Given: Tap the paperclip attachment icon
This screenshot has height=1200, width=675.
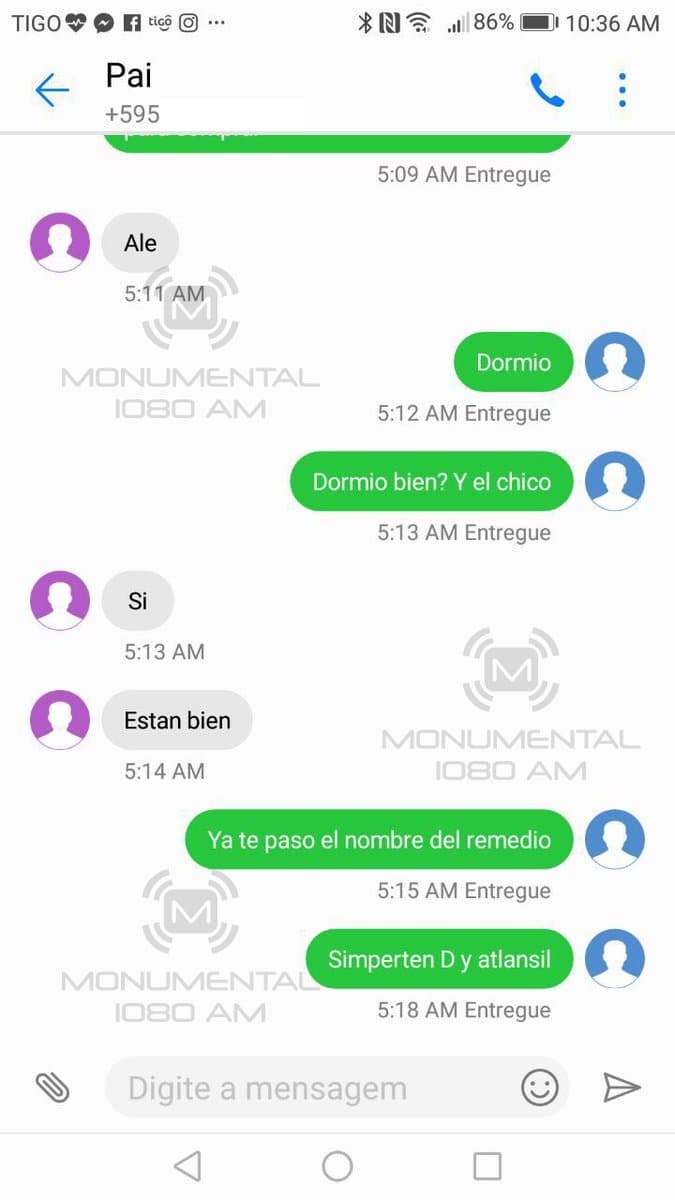Looking at the screenshot, I should pos(52,1087).
